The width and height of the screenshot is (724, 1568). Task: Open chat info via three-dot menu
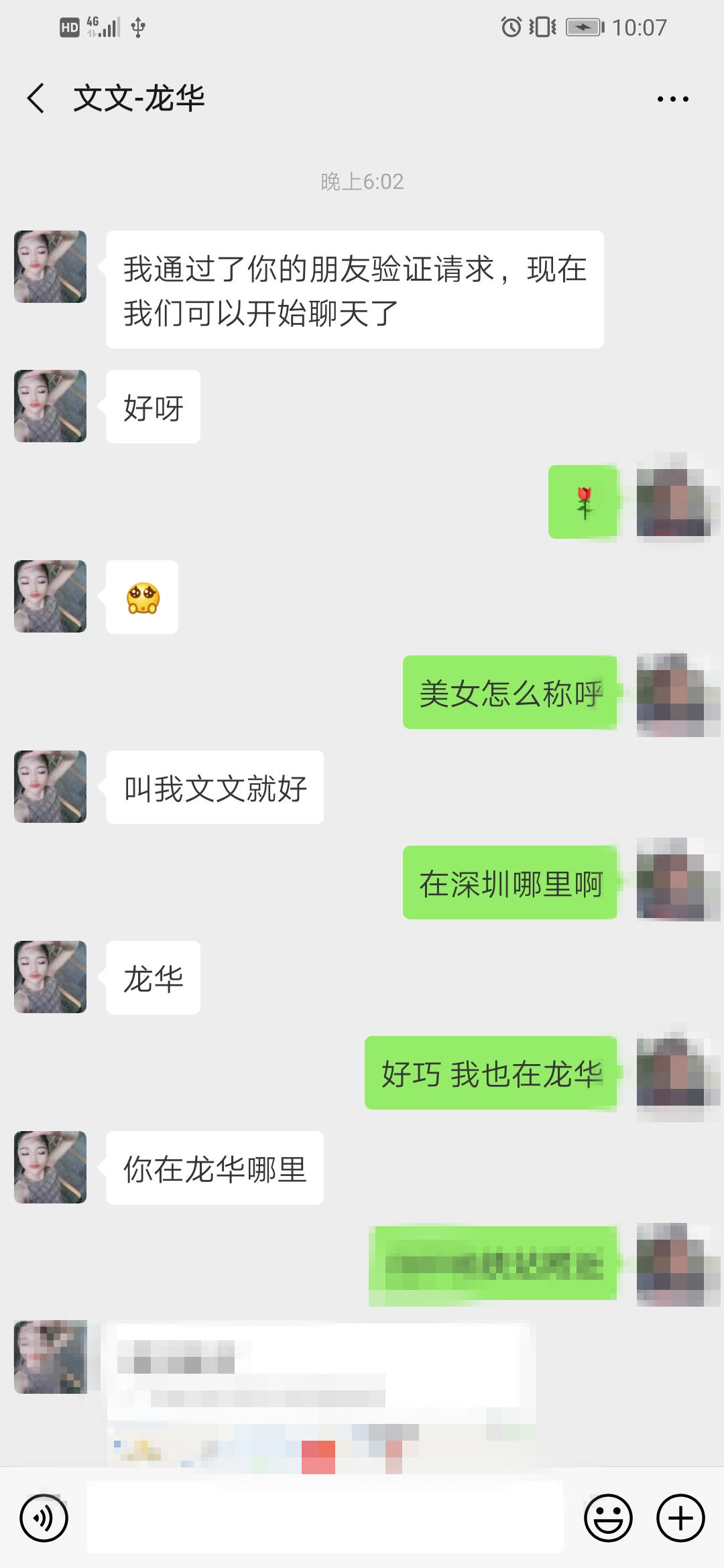pos(672,99)
